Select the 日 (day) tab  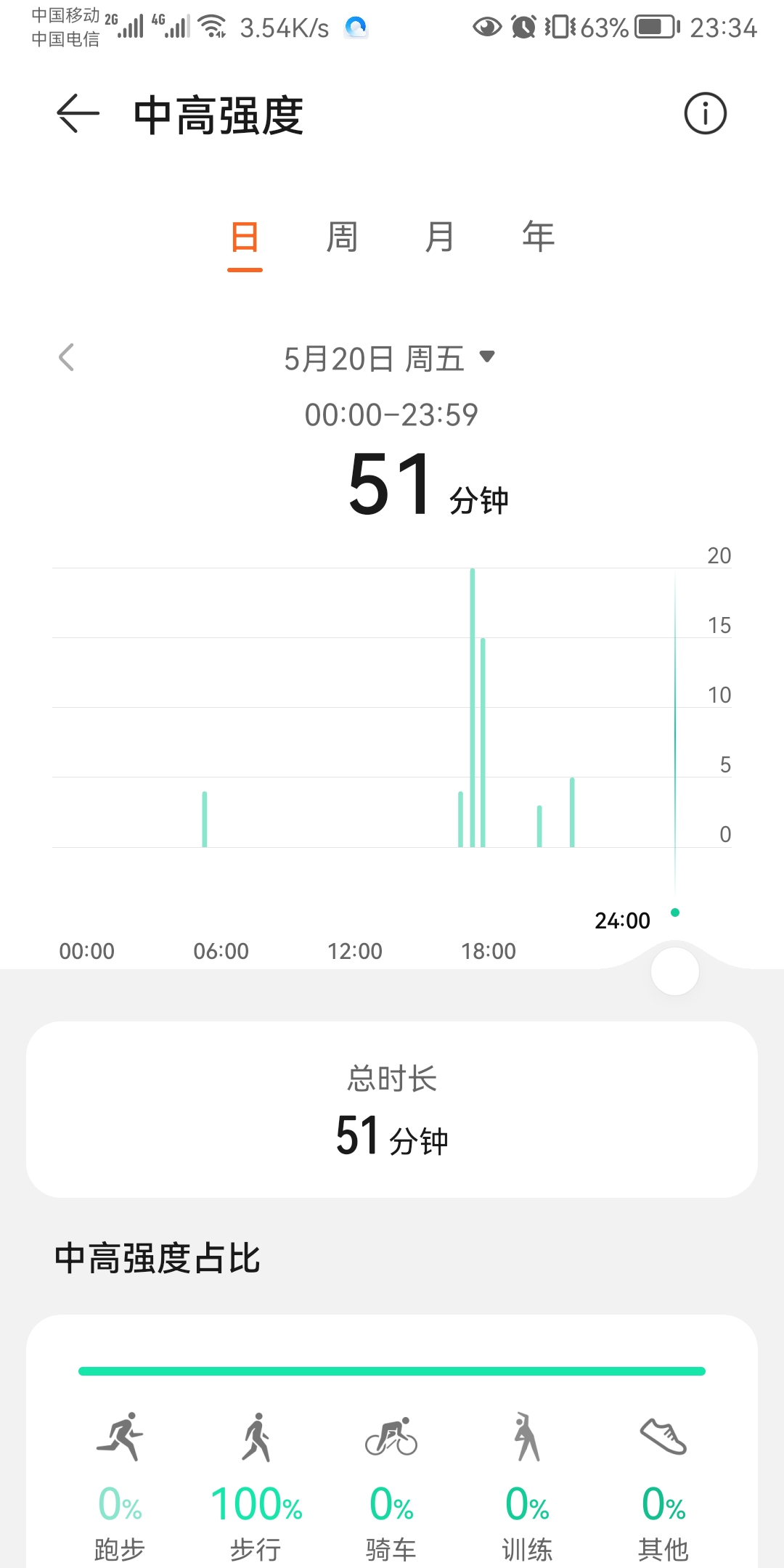[245, 237]
